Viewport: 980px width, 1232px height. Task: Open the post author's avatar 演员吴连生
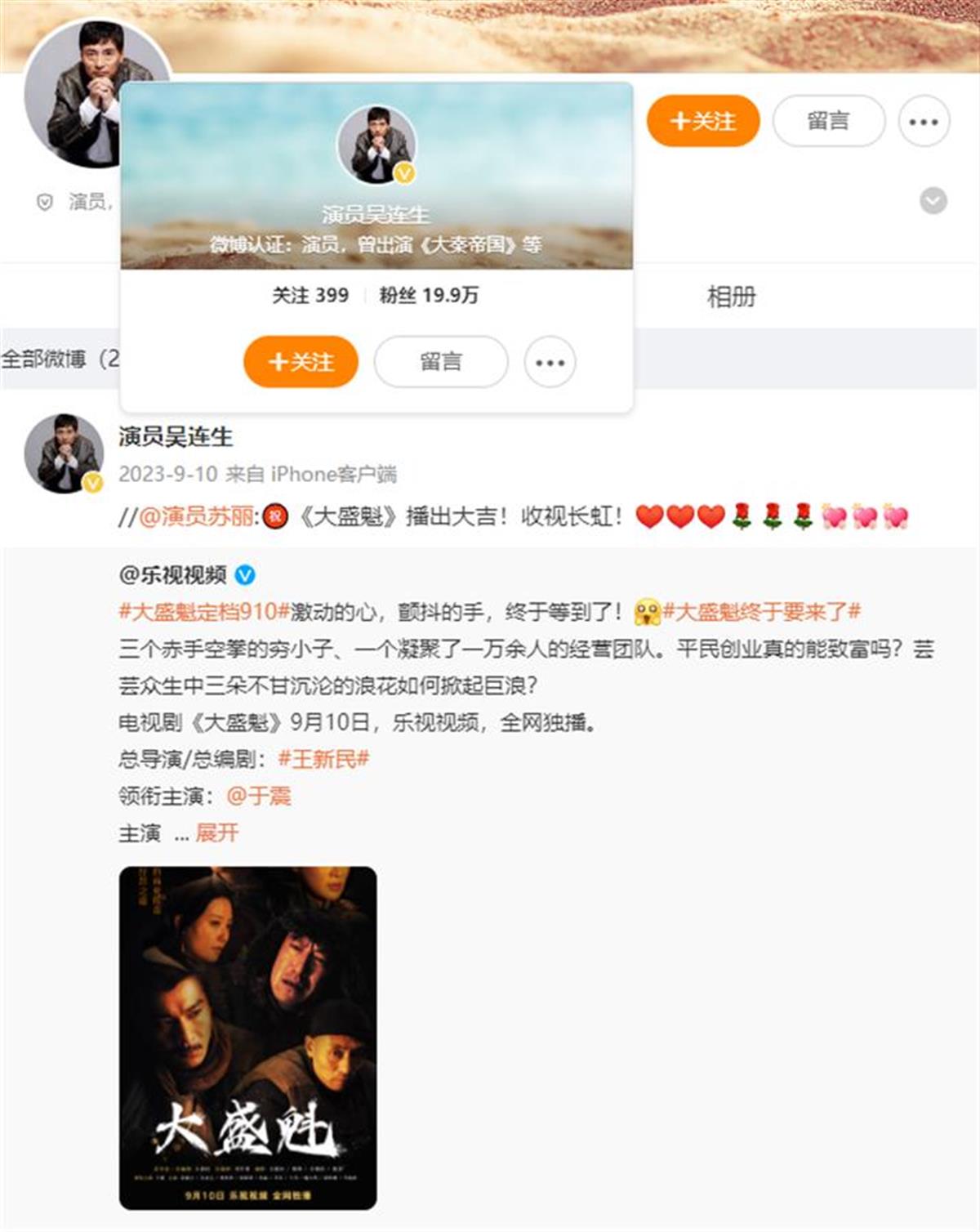[x=64, y=453]
